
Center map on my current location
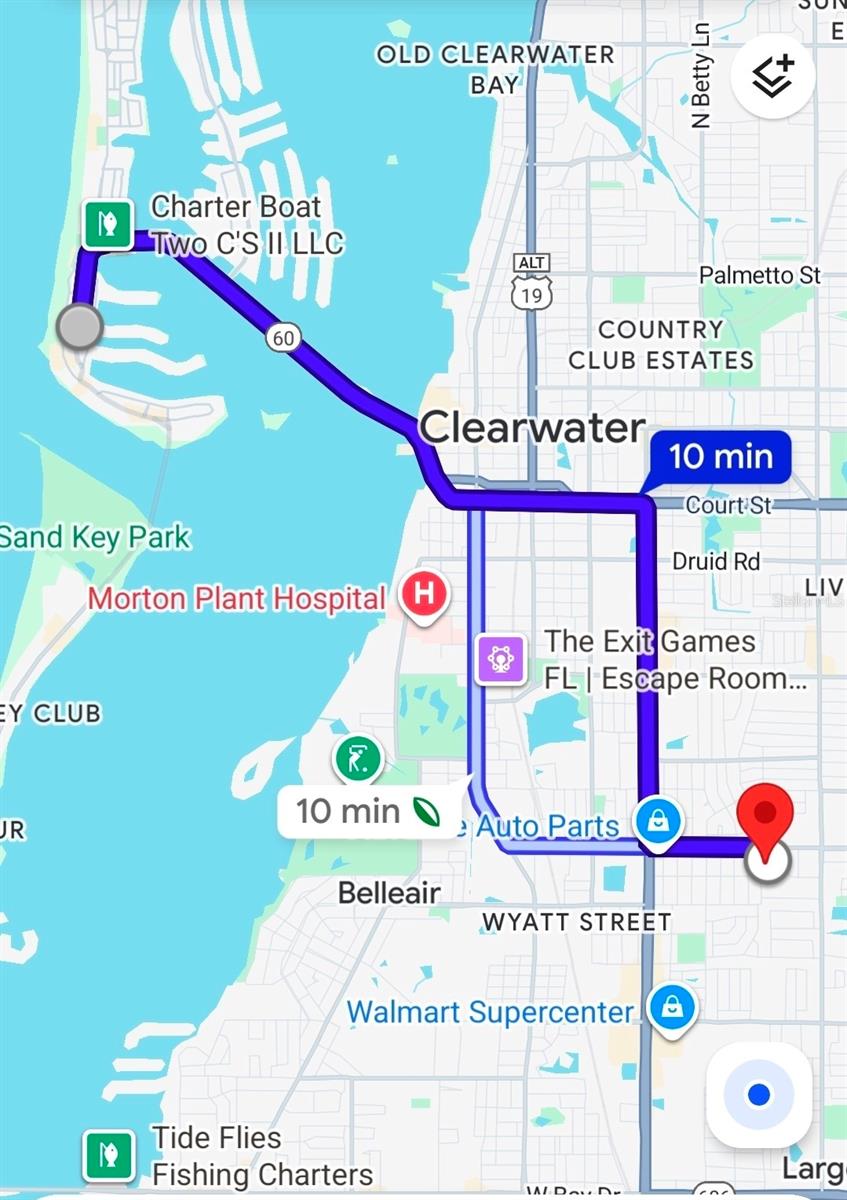759,1095
